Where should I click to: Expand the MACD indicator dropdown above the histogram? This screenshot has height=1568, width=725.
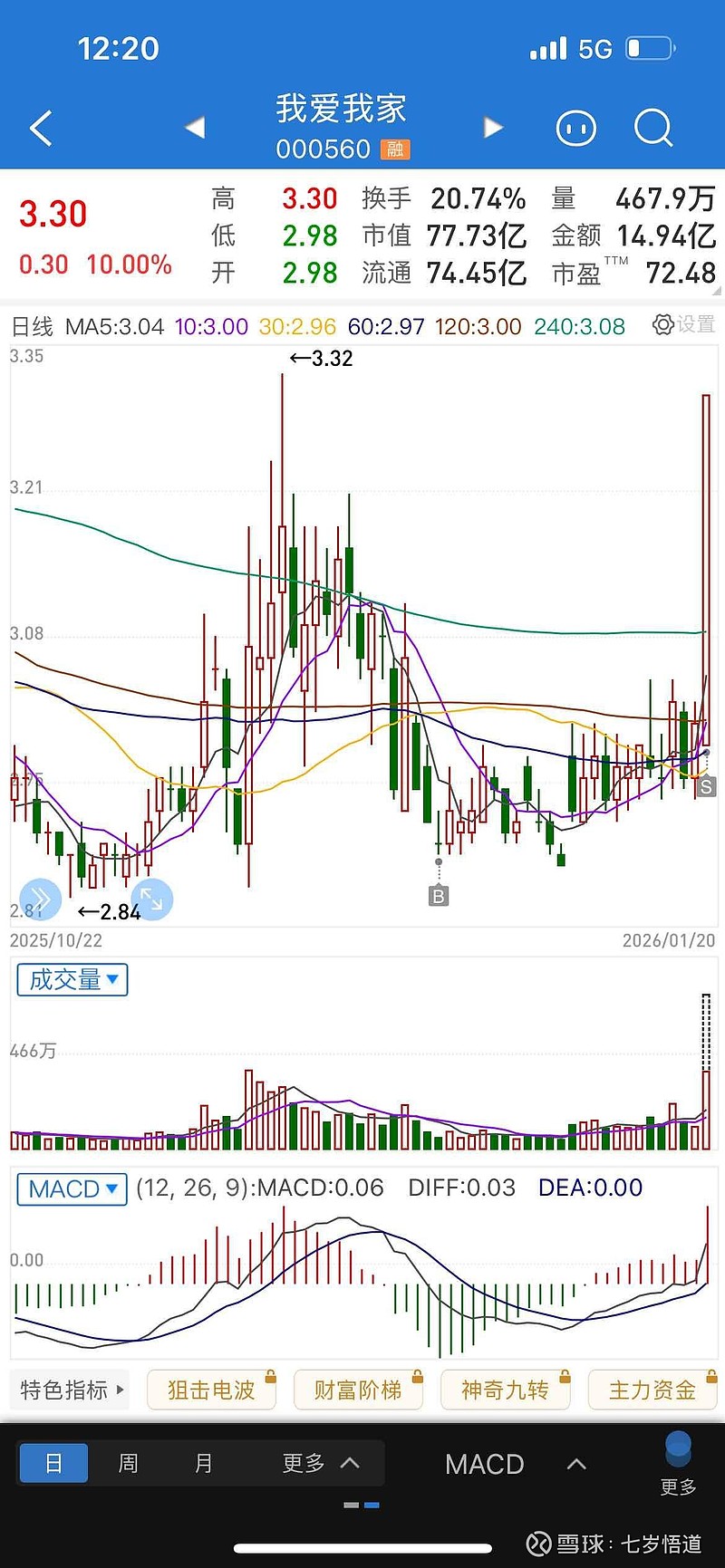click(72, 1188)
